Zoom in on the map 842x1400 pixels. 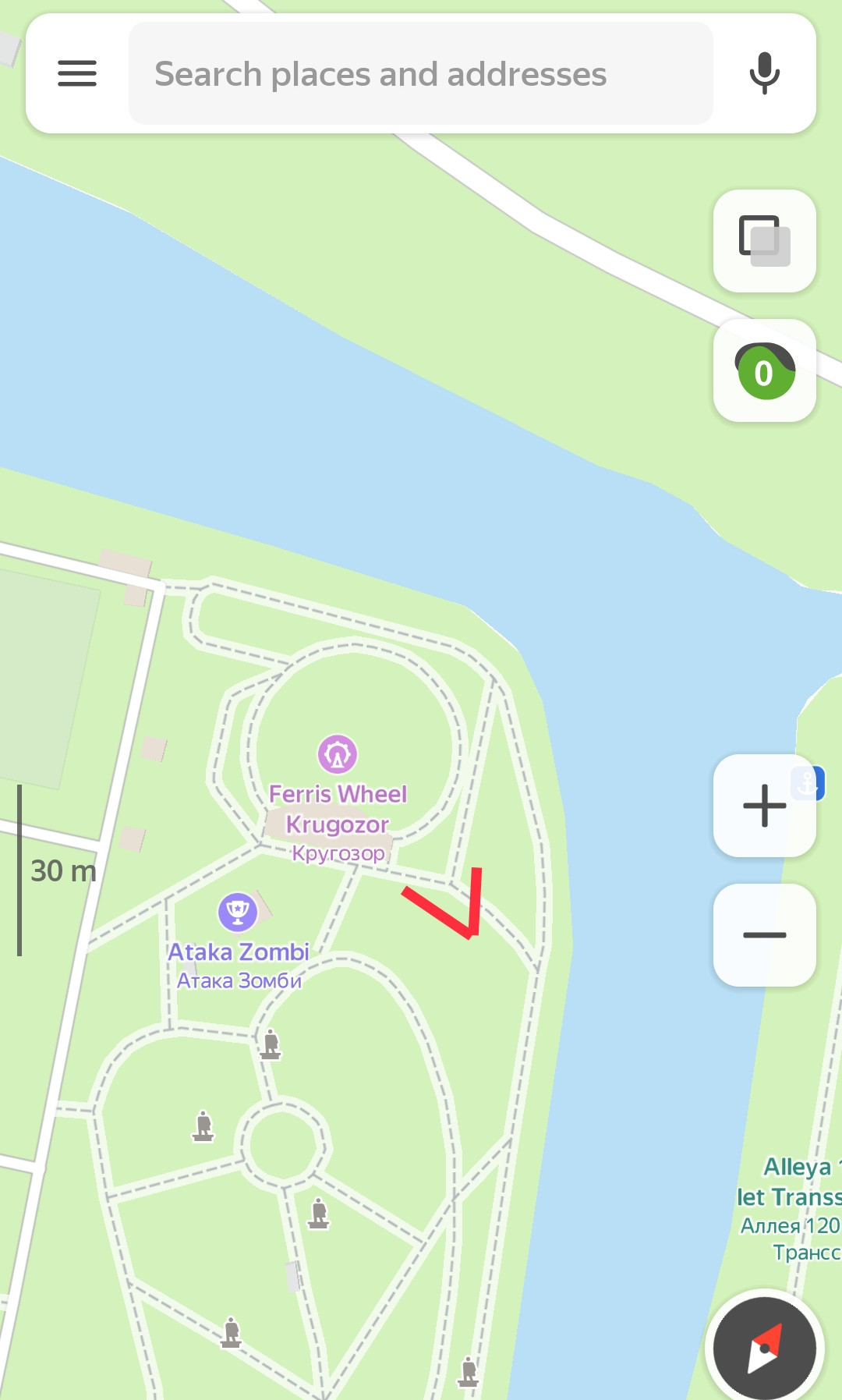coord(762,806)
